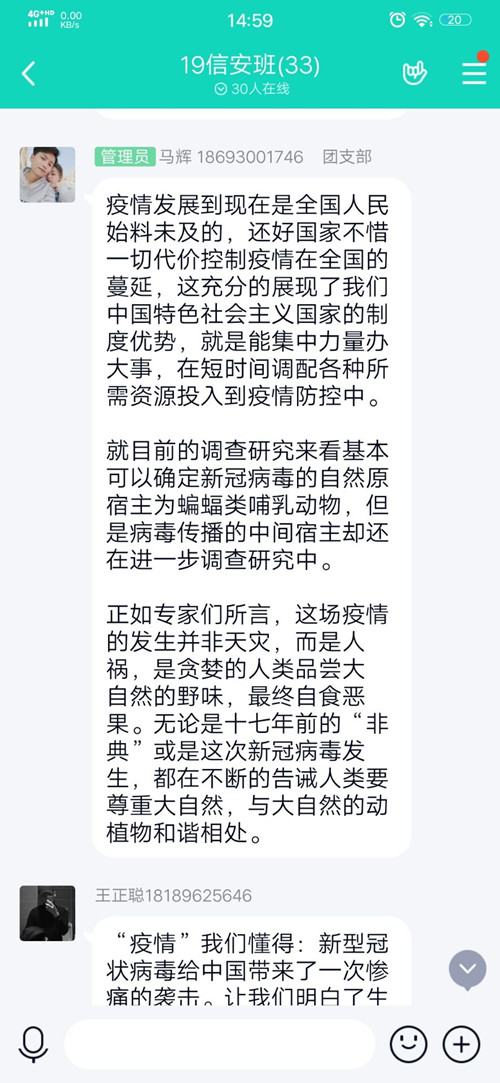Go back from the 19信安班 chat
This screenshot has width=500, height=1083.
tap(28, 73)
